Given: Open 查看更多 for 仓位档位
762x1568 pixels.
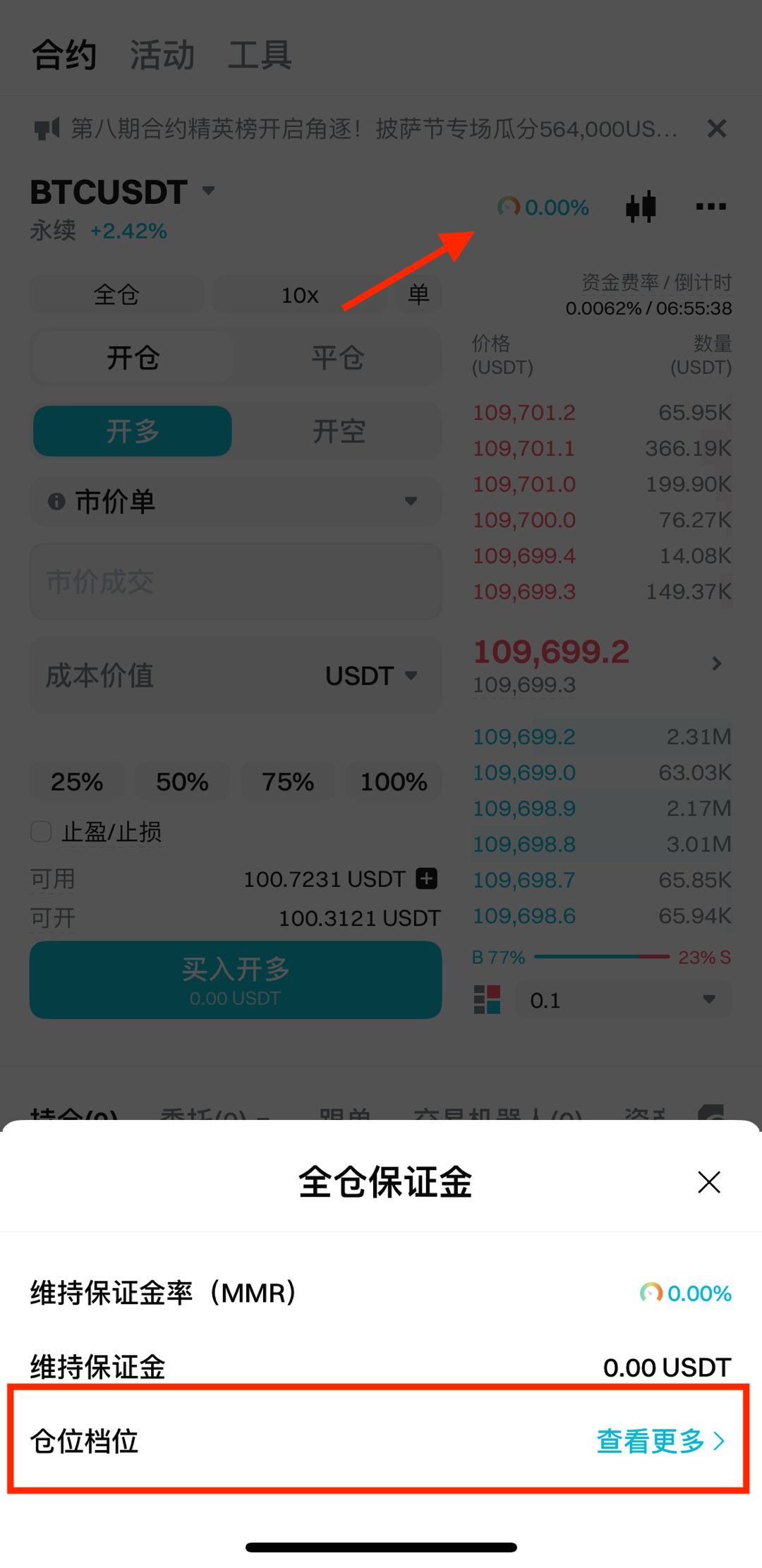Looking at the screenshot, I should (x=660, y=1440).
